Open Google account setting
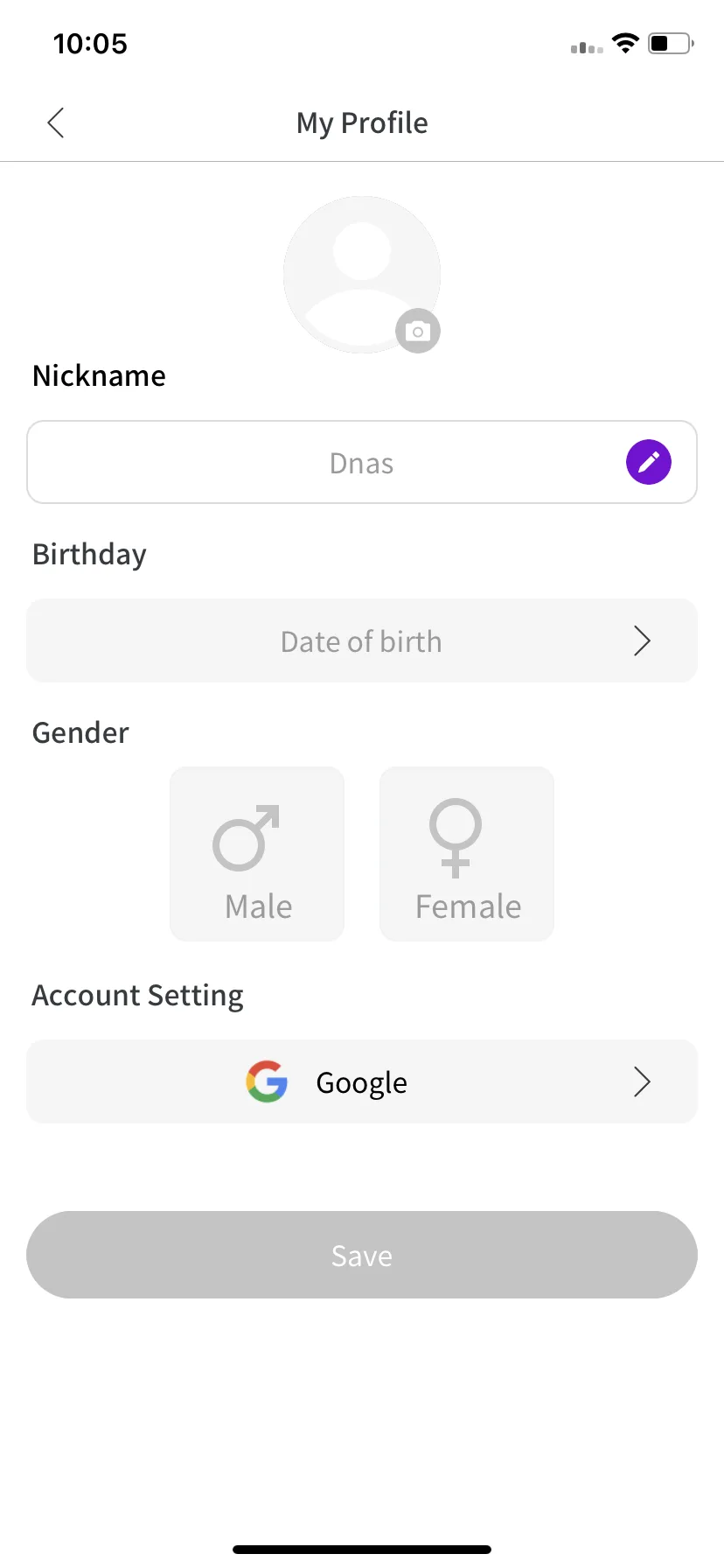Image resolution: width=724 pixels, height=1568 pixels. click(x=362, y=1082)
